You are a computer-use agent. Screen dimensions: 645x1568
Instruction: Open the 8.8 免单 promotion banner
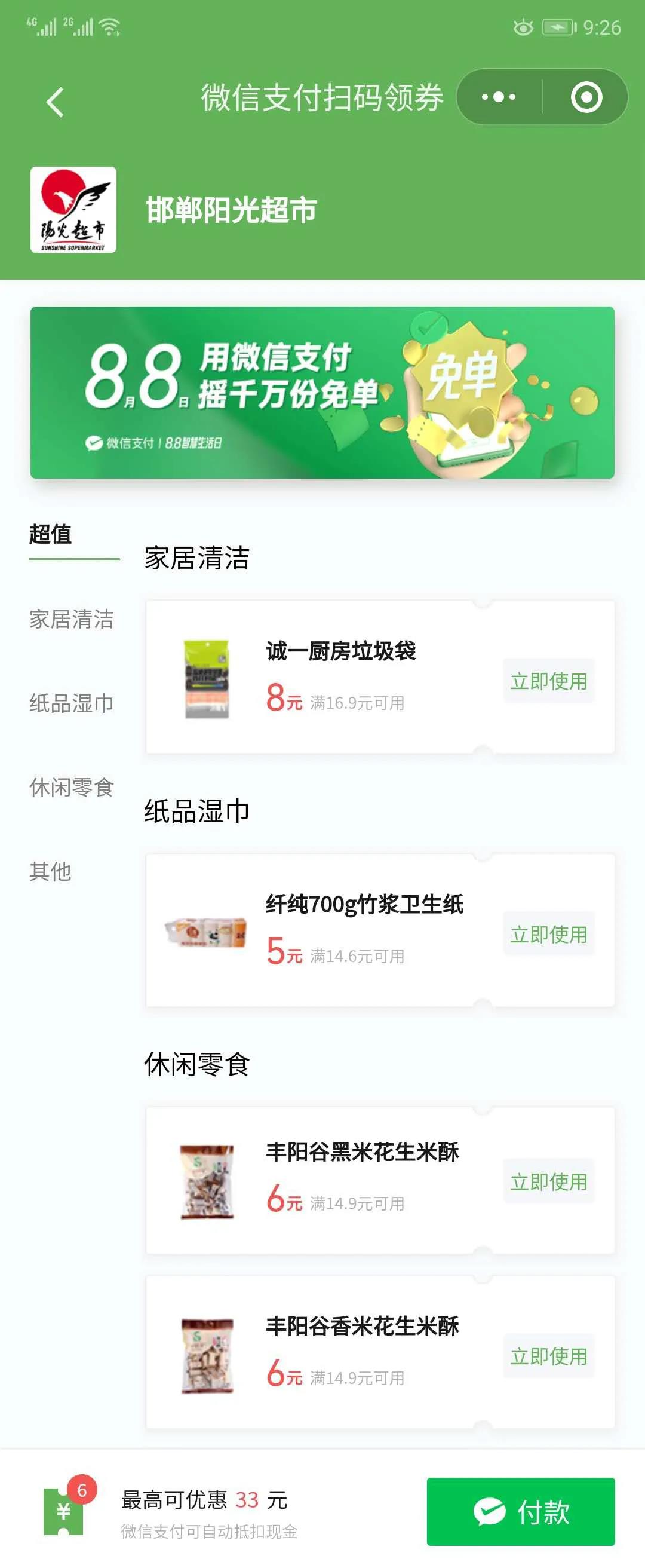coord(322,393)
